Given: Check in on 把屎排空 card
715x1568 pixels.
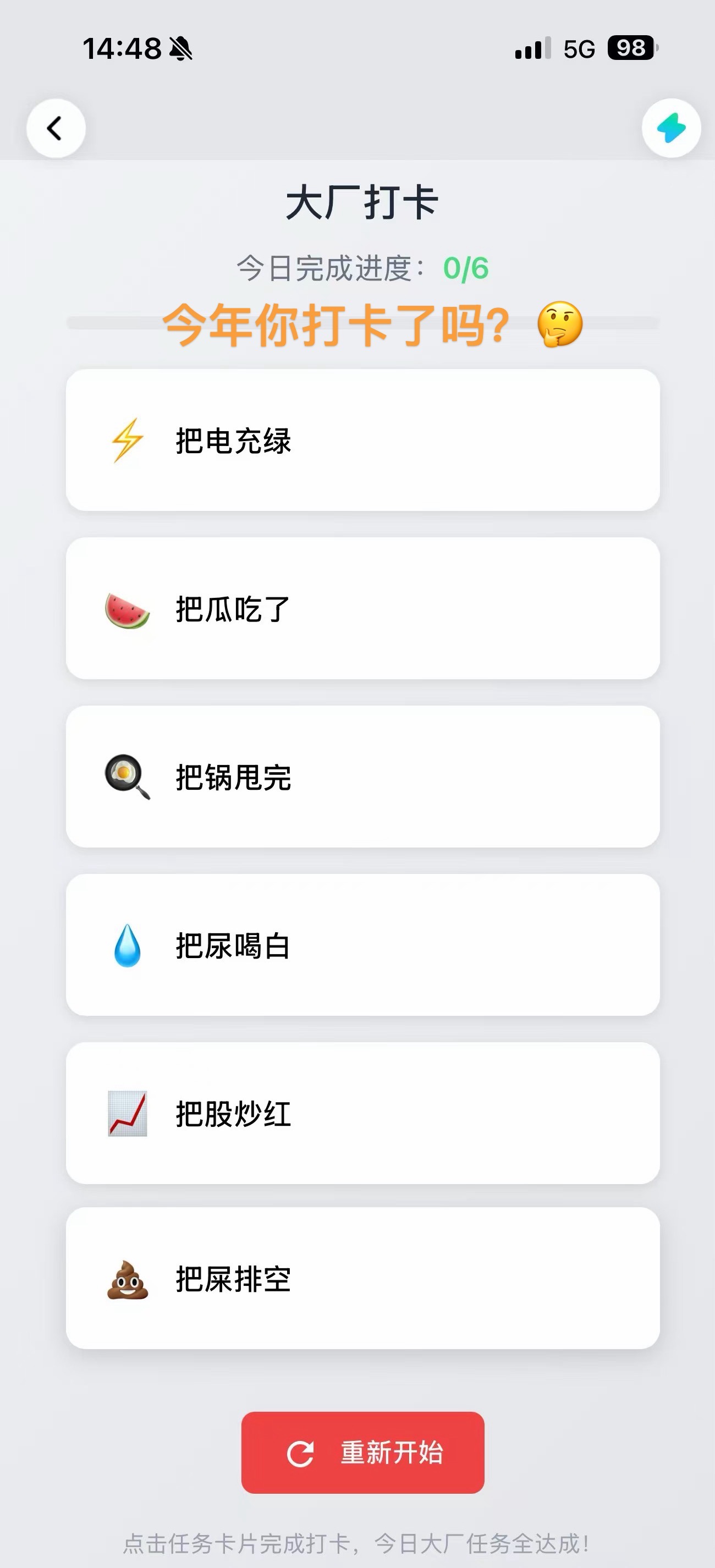Looking at the screenshot, I should [x=362, y=1278].
